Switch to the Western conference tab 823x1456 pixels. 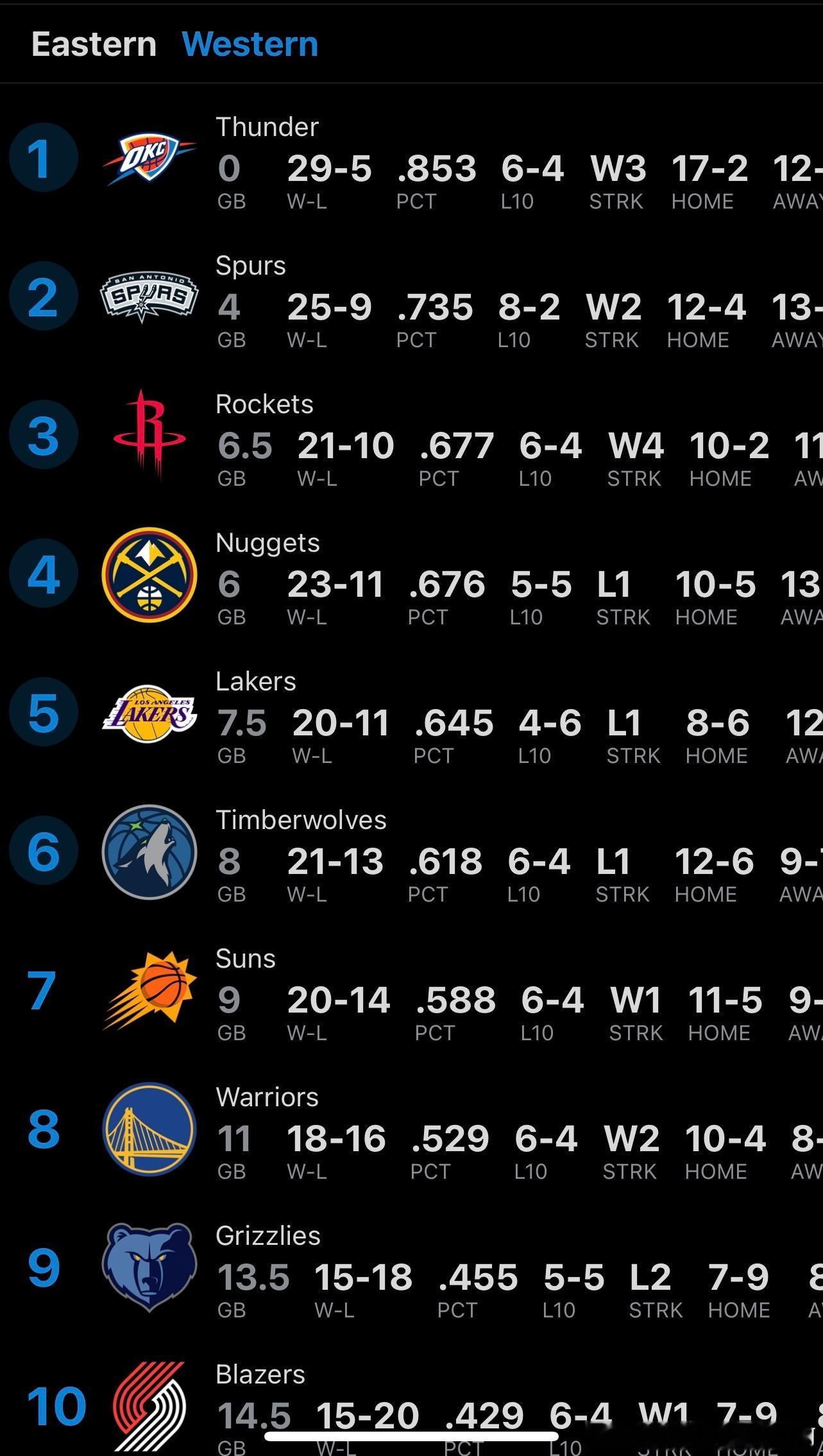point(250,44)
